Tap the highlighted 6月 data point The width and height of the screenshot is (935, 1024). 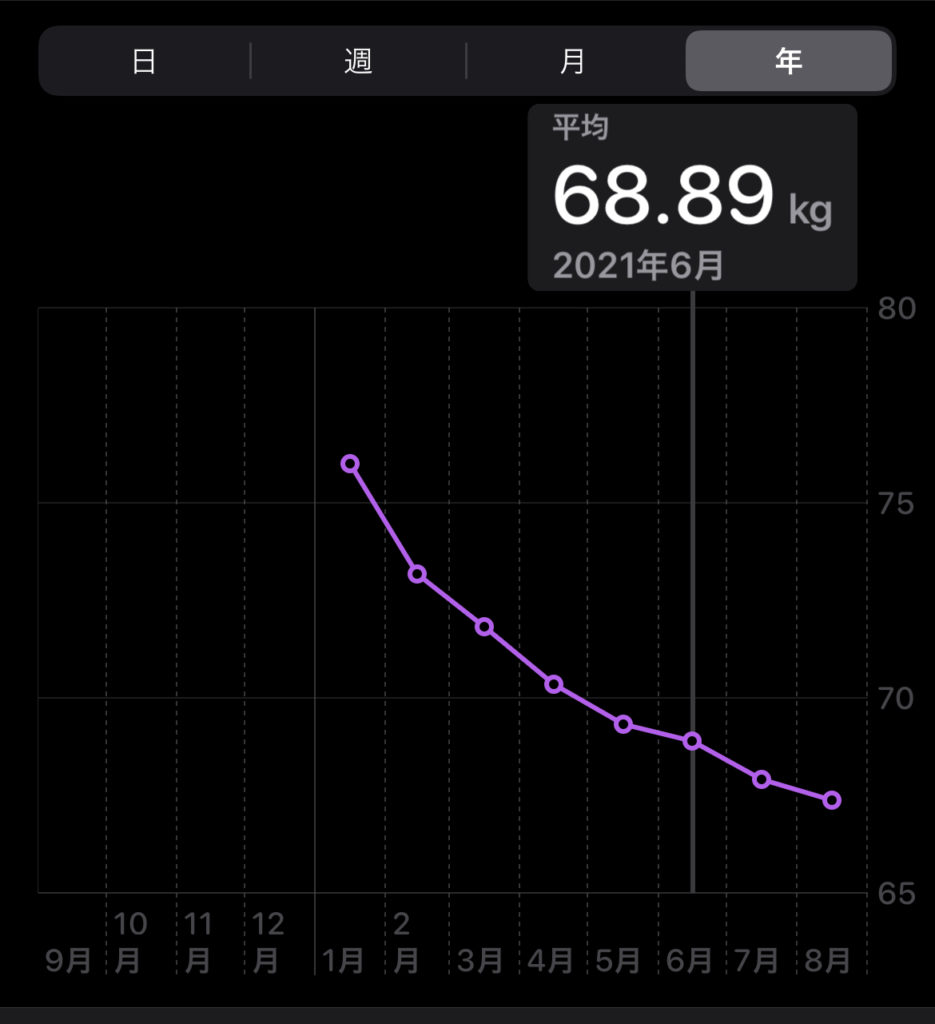692,741
